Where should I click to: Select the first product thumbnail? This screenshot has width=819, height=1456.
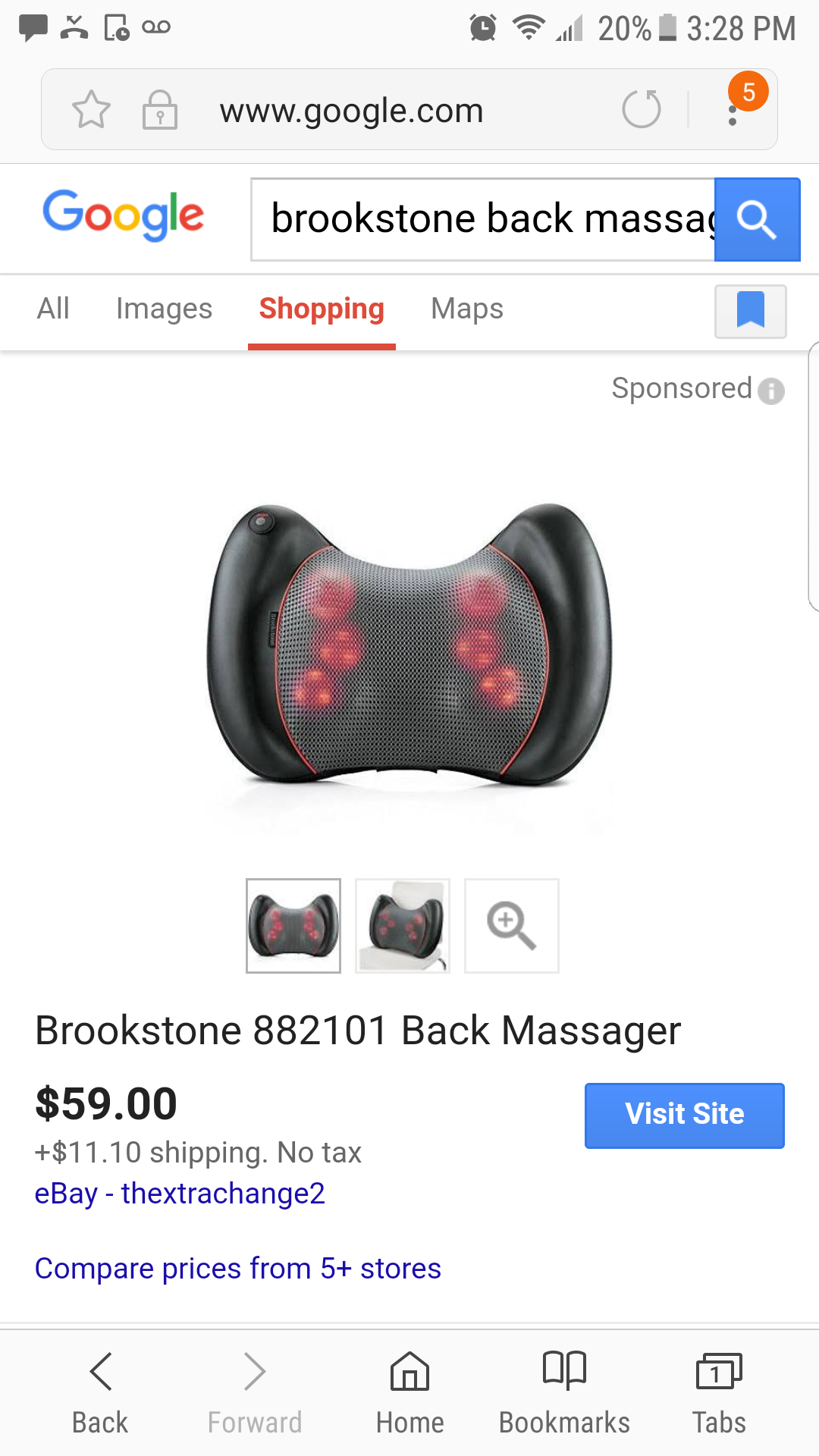pyautogui.click(x=293, y=925)
